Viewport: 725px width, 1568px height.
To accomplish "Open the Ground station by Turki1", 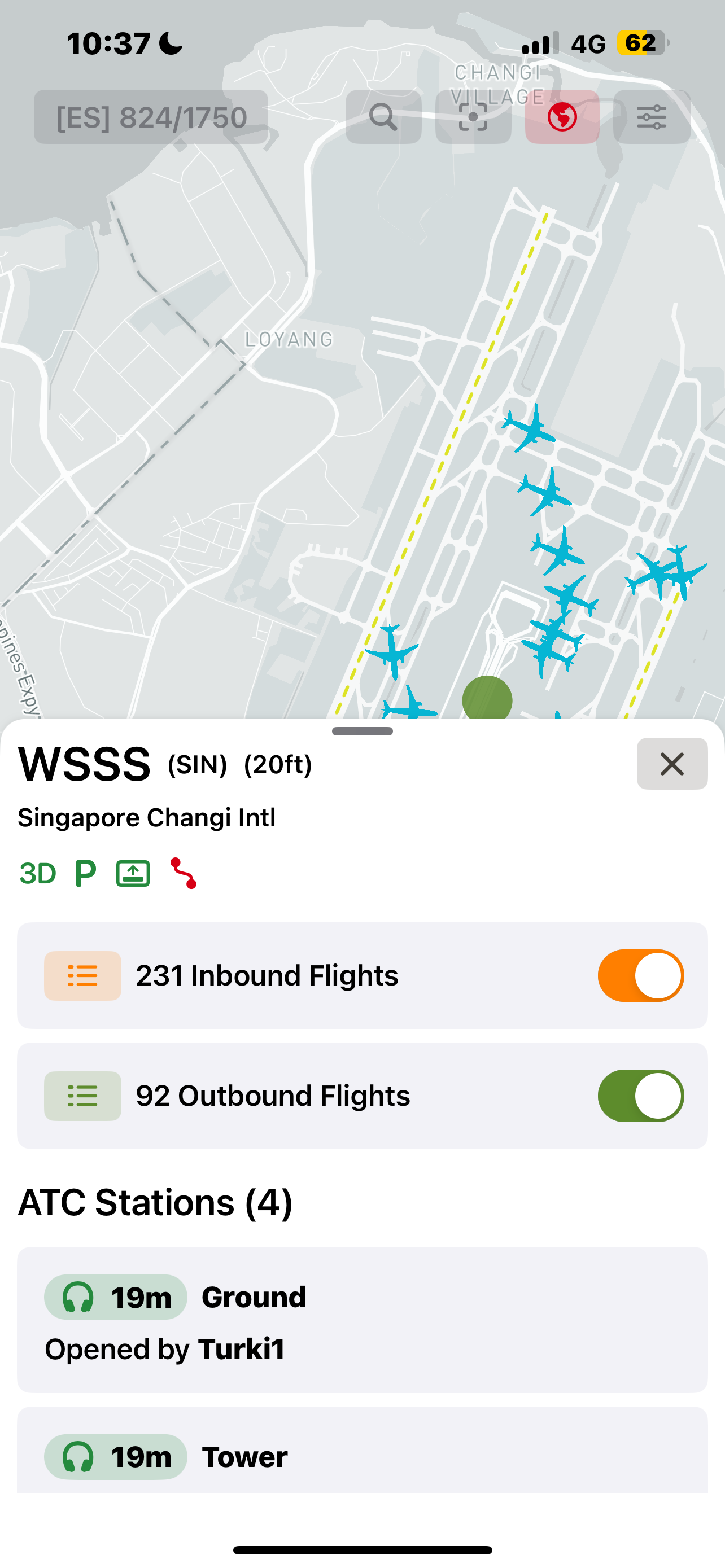I will (362, 1320).
